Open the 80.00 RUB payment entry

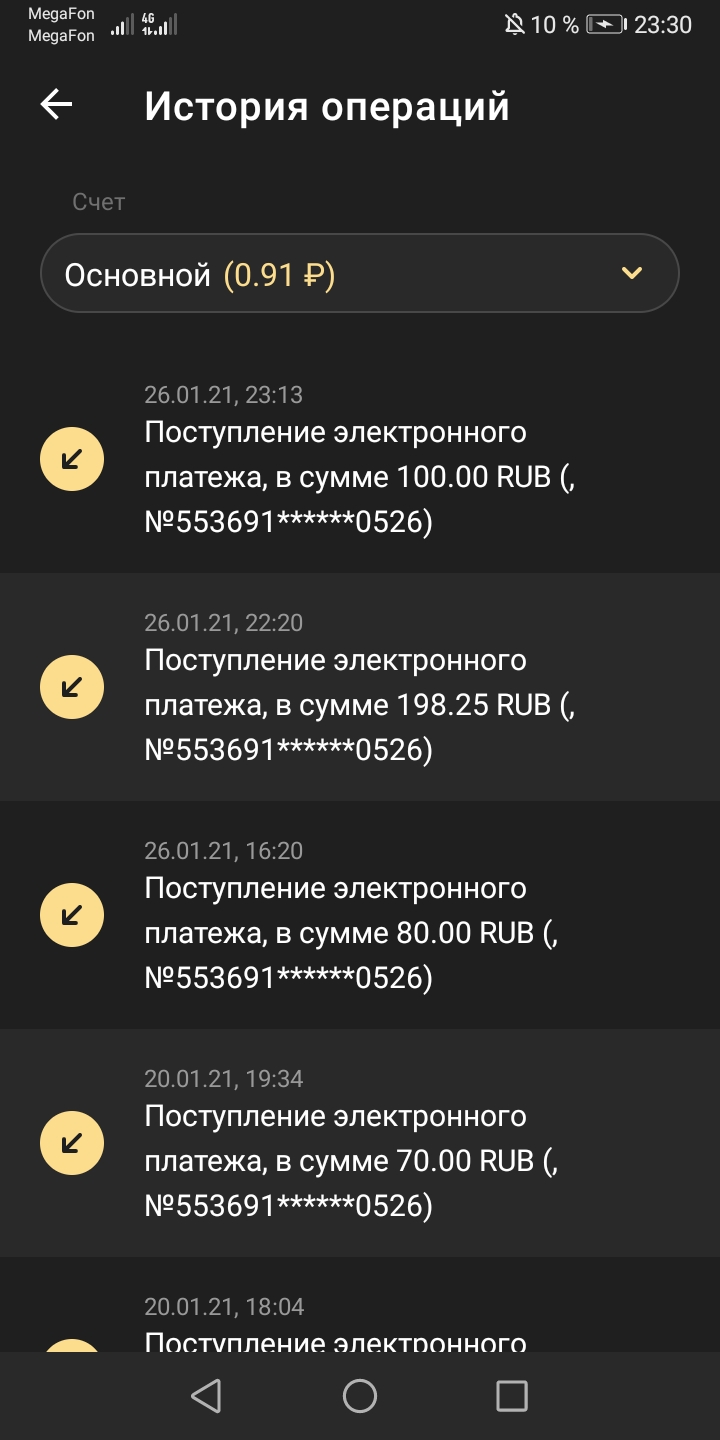tap(360, 916)
